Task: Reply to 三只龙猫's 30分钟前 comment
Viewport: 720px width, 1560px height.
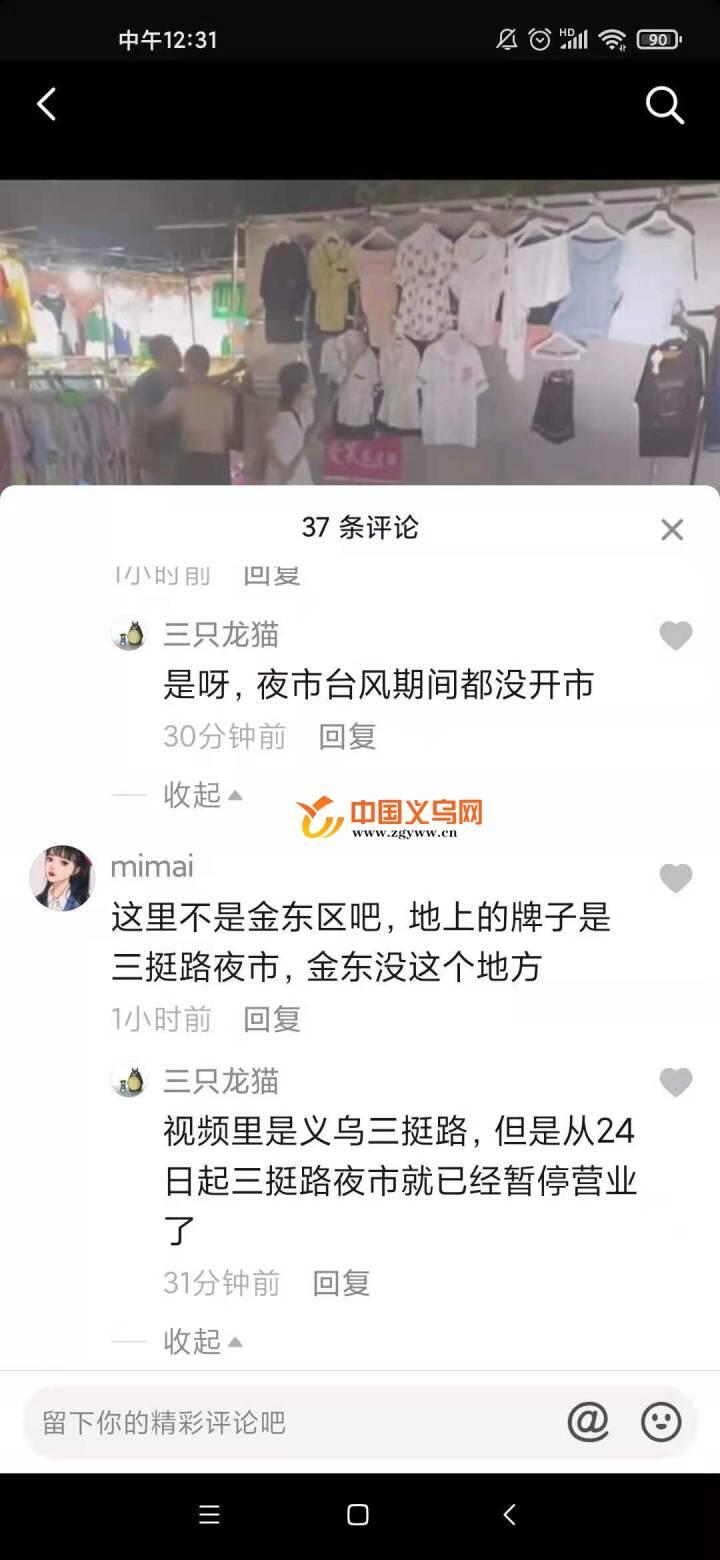Action: (347, 737)
